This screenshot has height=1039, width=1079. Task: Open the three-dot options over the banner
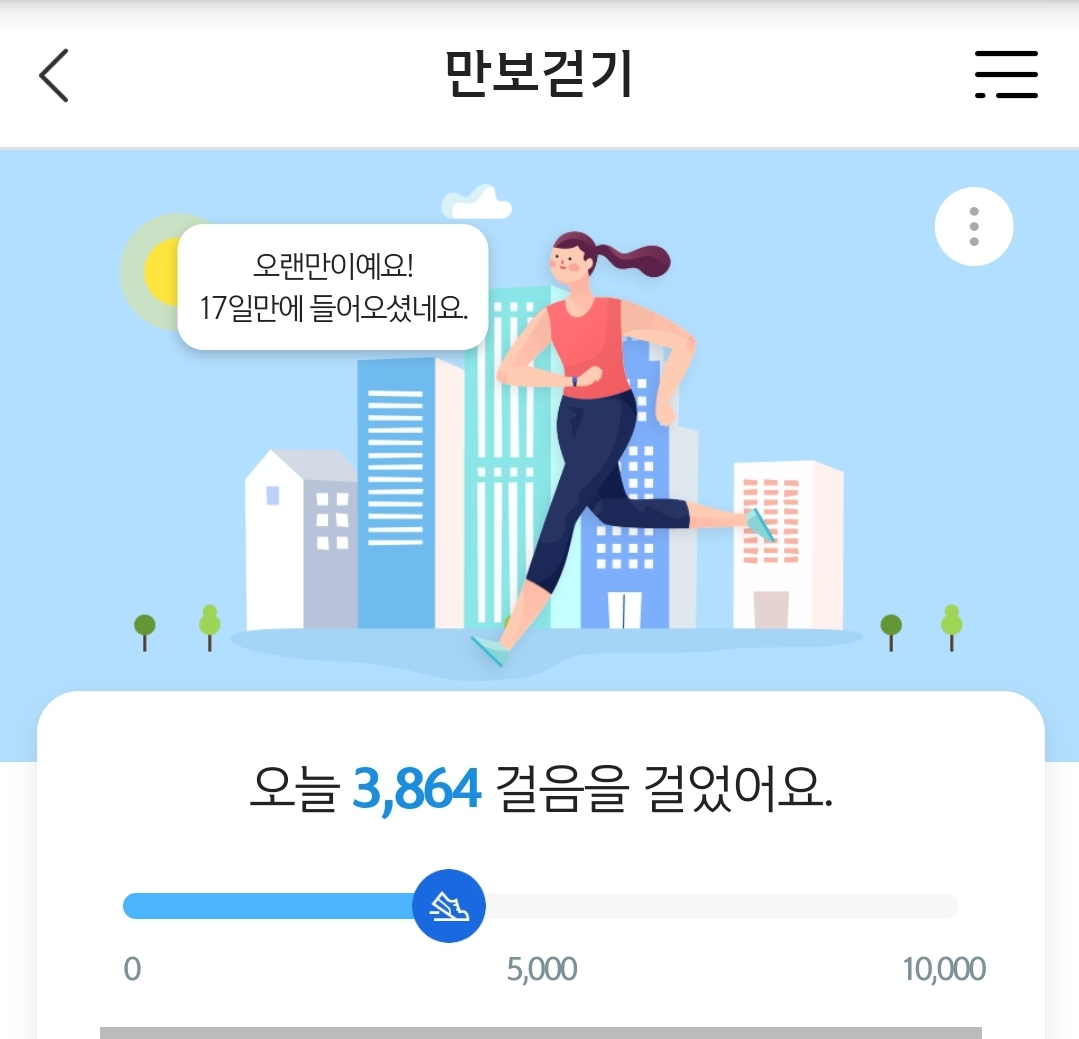pos(974,227)
